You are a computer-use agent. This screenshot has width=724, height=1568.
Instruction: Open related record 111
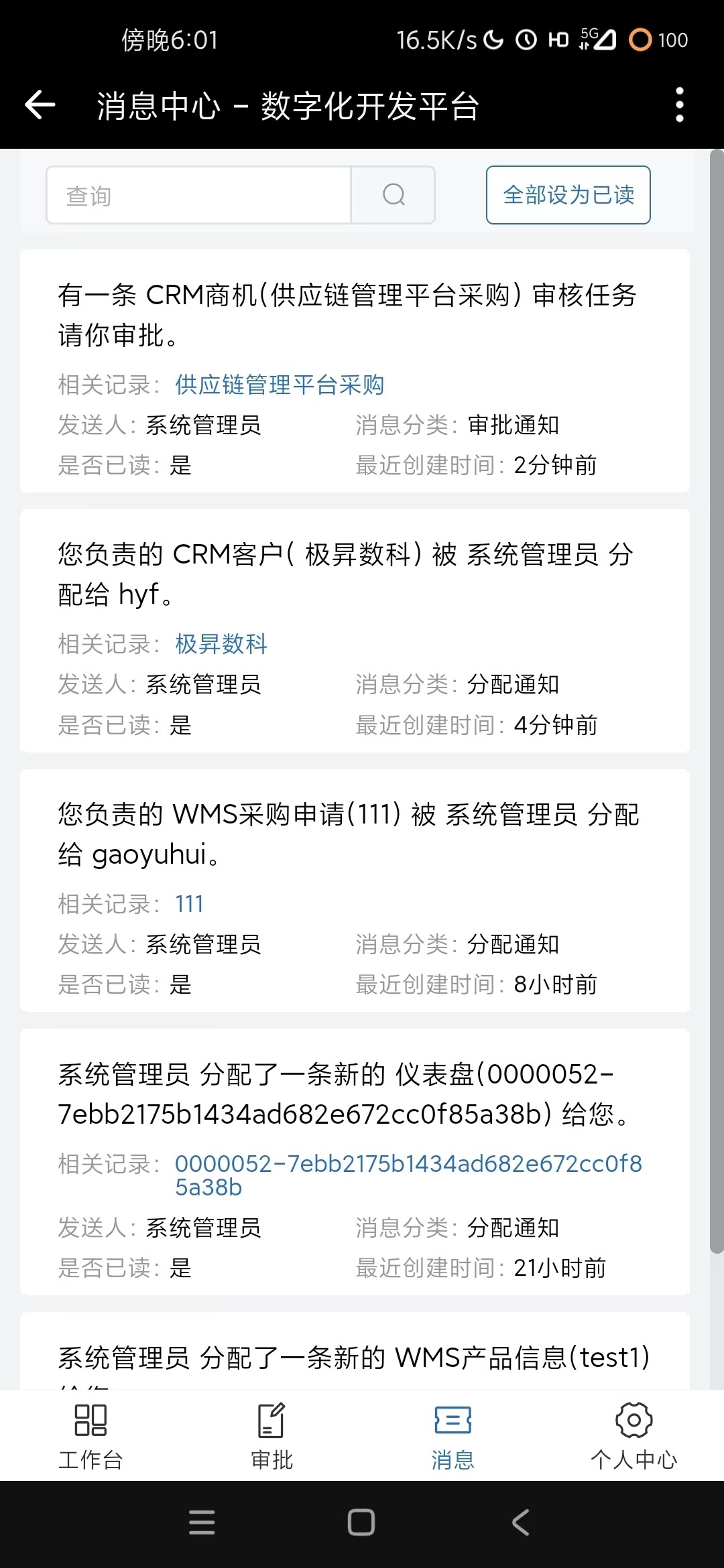pyautogui.click(x=189, y=904)
